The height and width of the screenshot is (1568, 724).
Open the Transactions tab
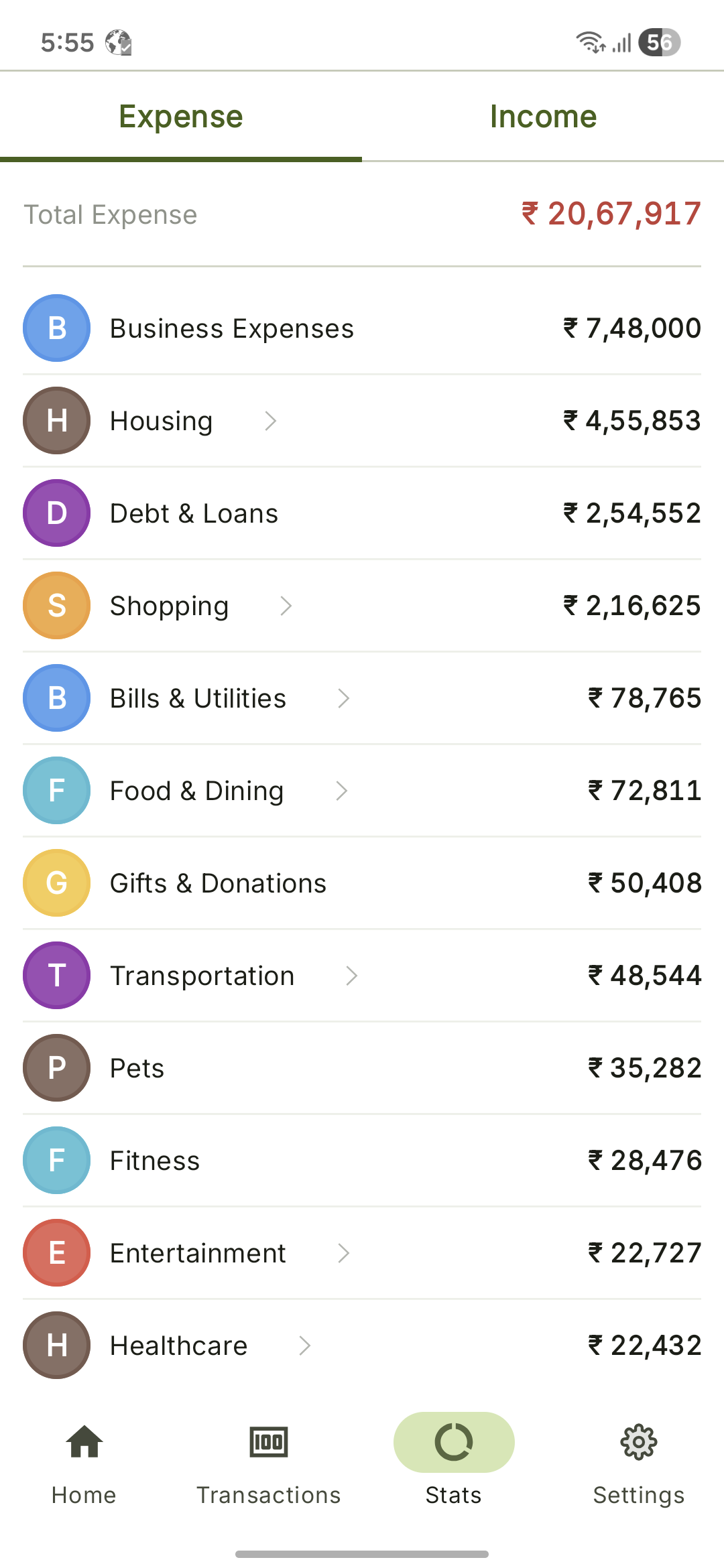click(x=269, y=1461)
